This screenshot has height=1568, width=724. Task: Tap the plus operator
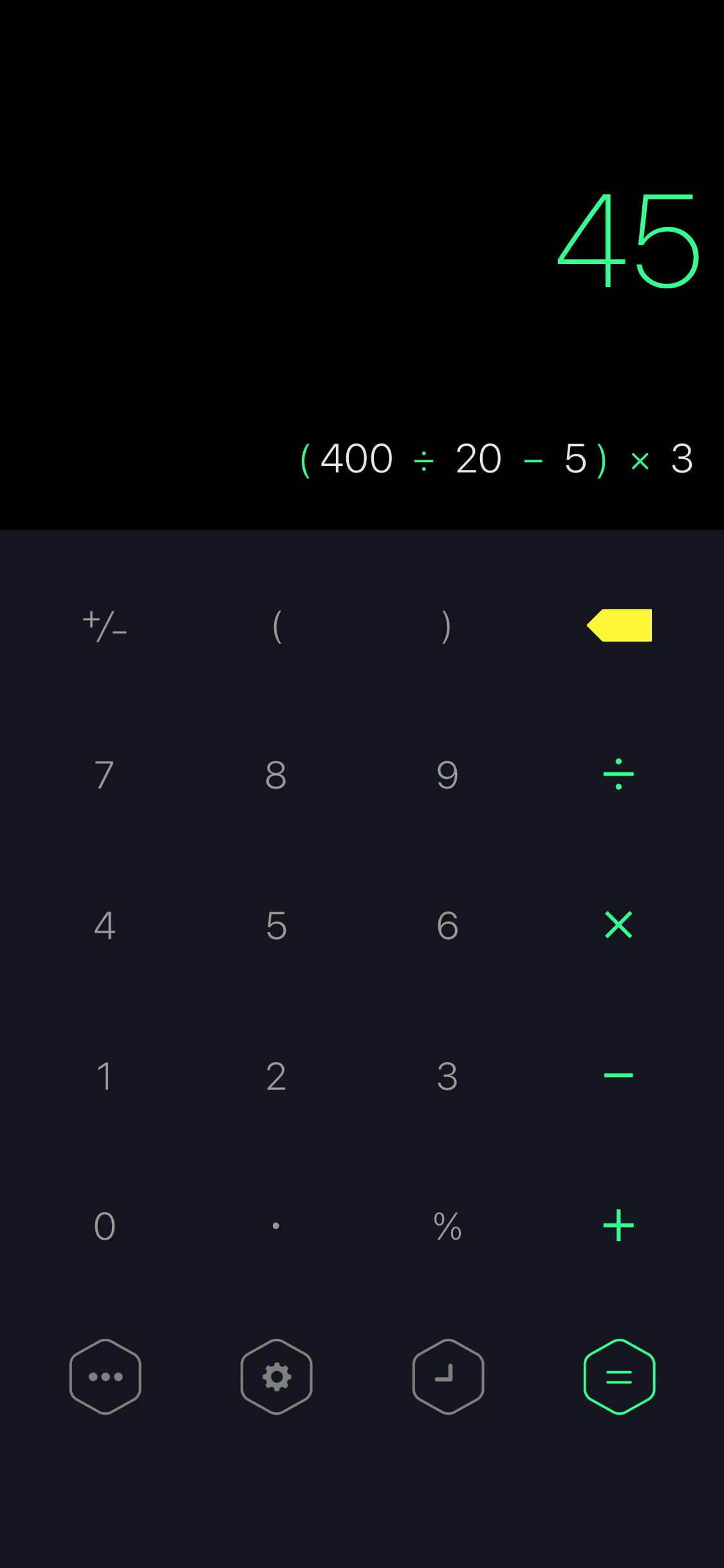618,1225
